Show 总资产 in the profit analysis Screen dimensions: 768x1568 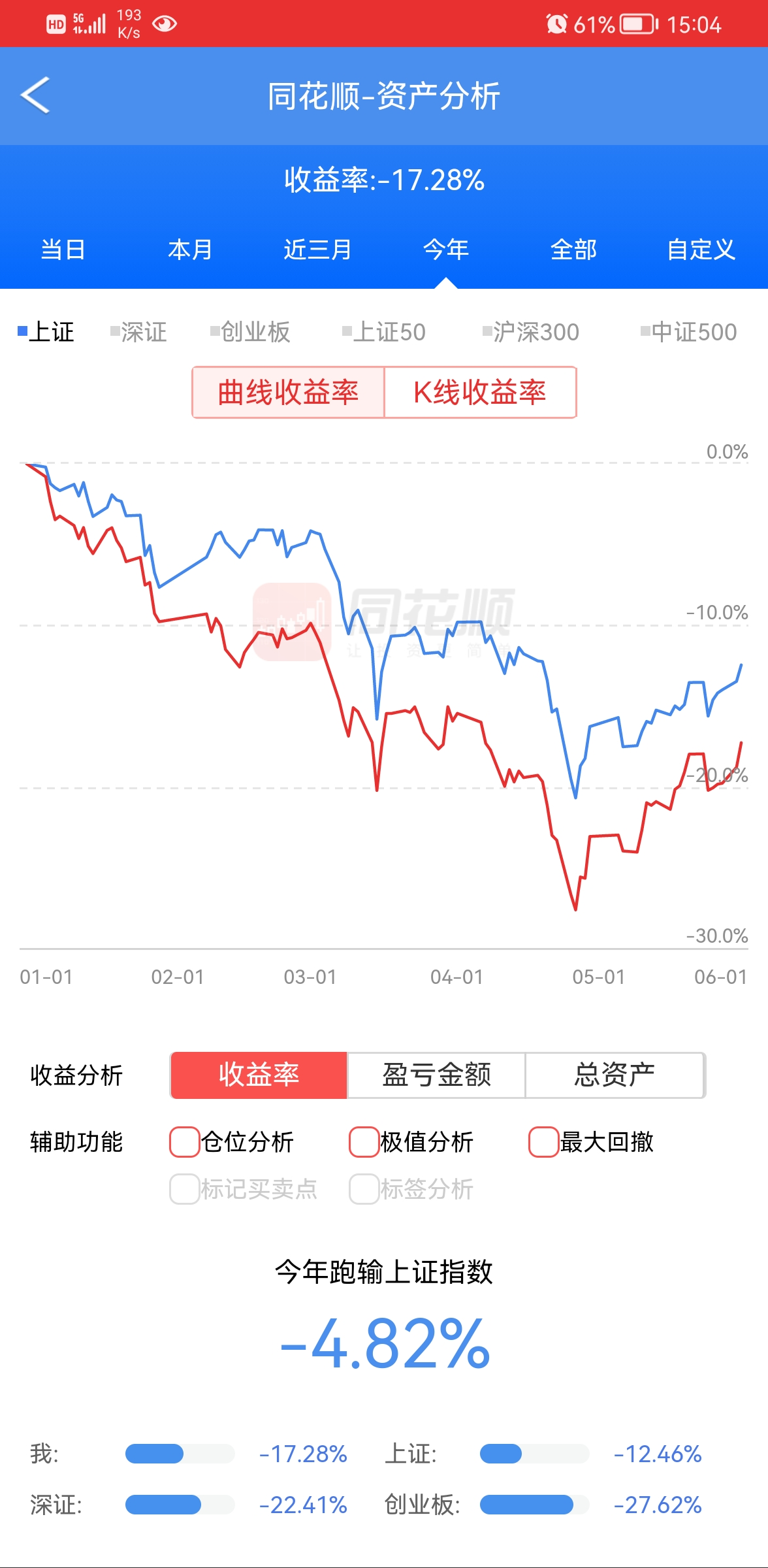tap(615, 1075)
